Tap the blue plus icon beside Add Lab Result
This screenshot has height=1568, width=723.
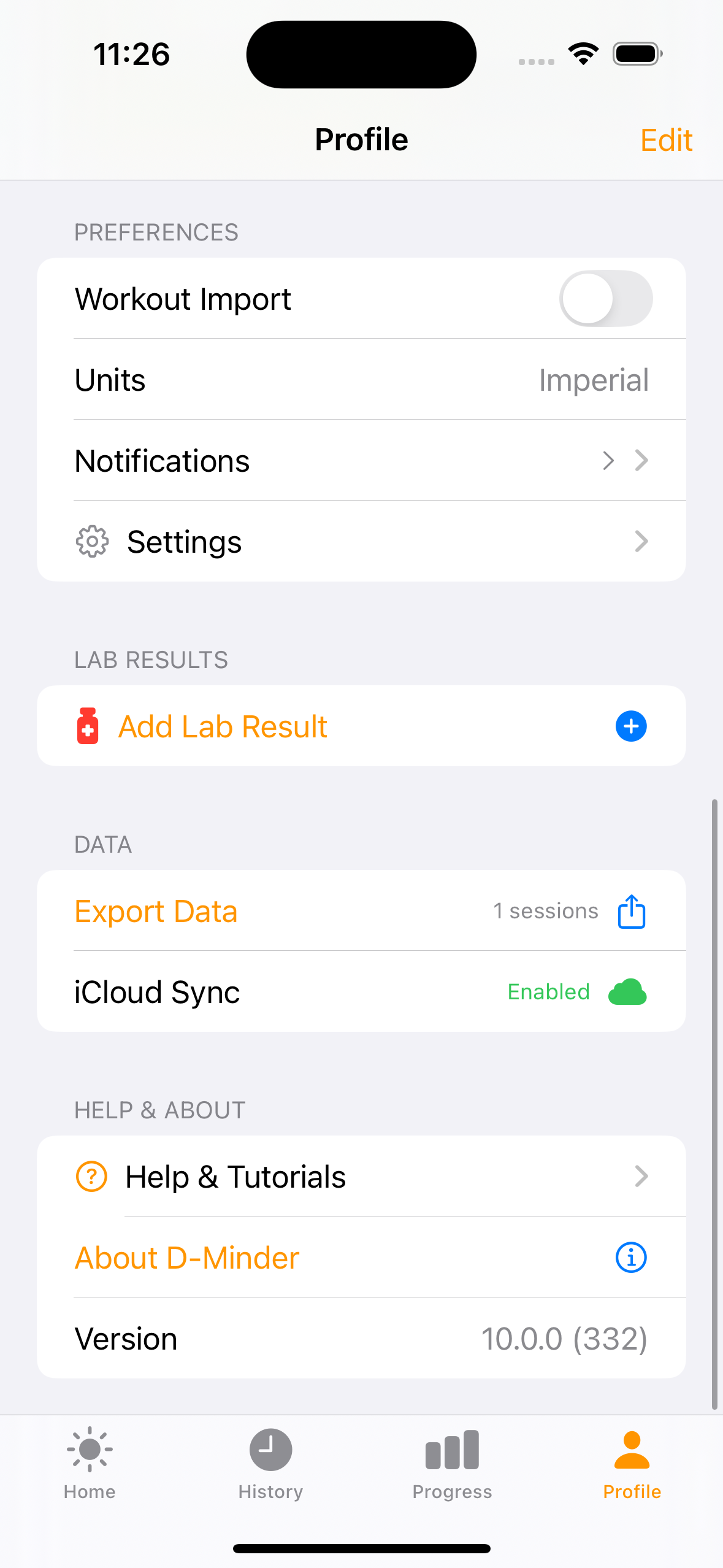(630, 726)
